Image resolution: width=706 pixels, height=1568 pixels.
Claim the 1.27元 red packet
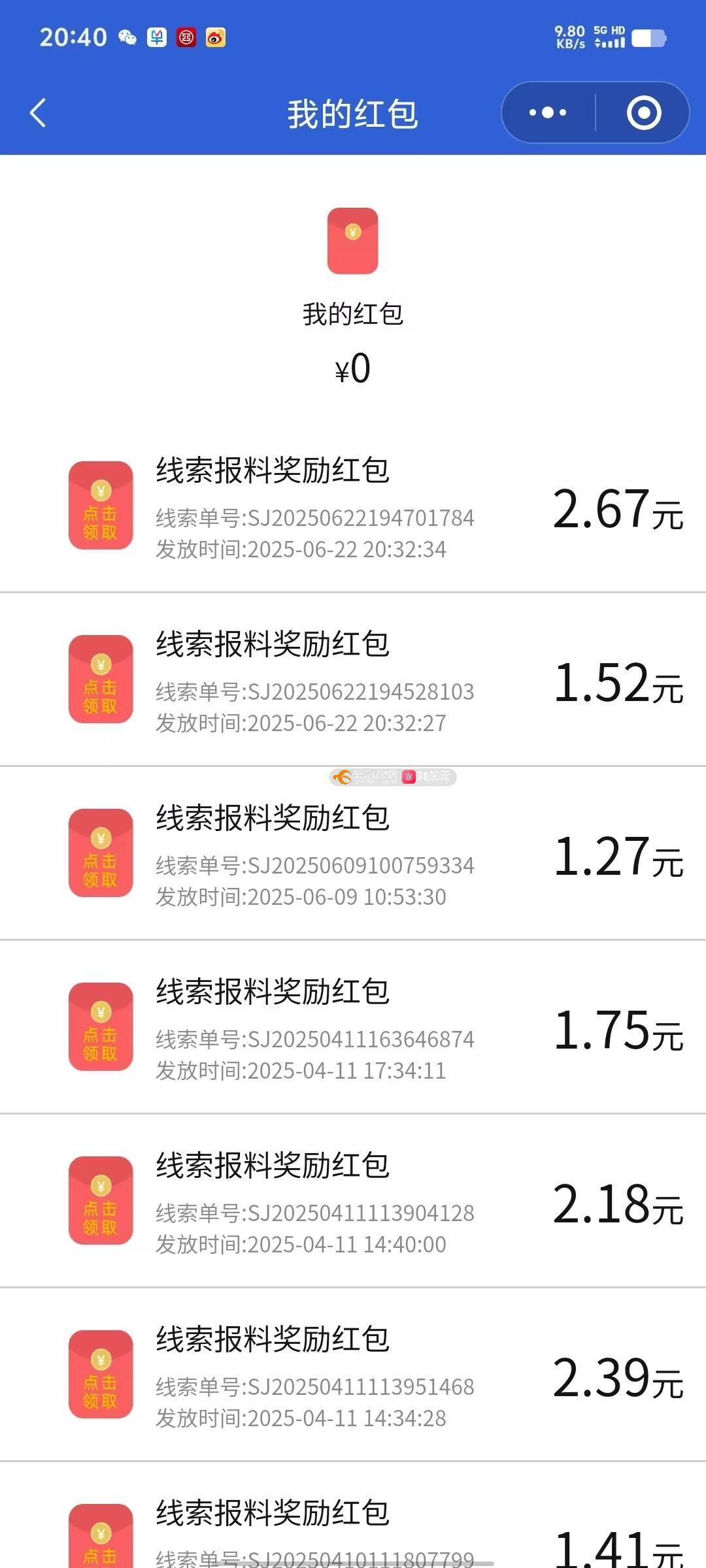coord(101,853)
